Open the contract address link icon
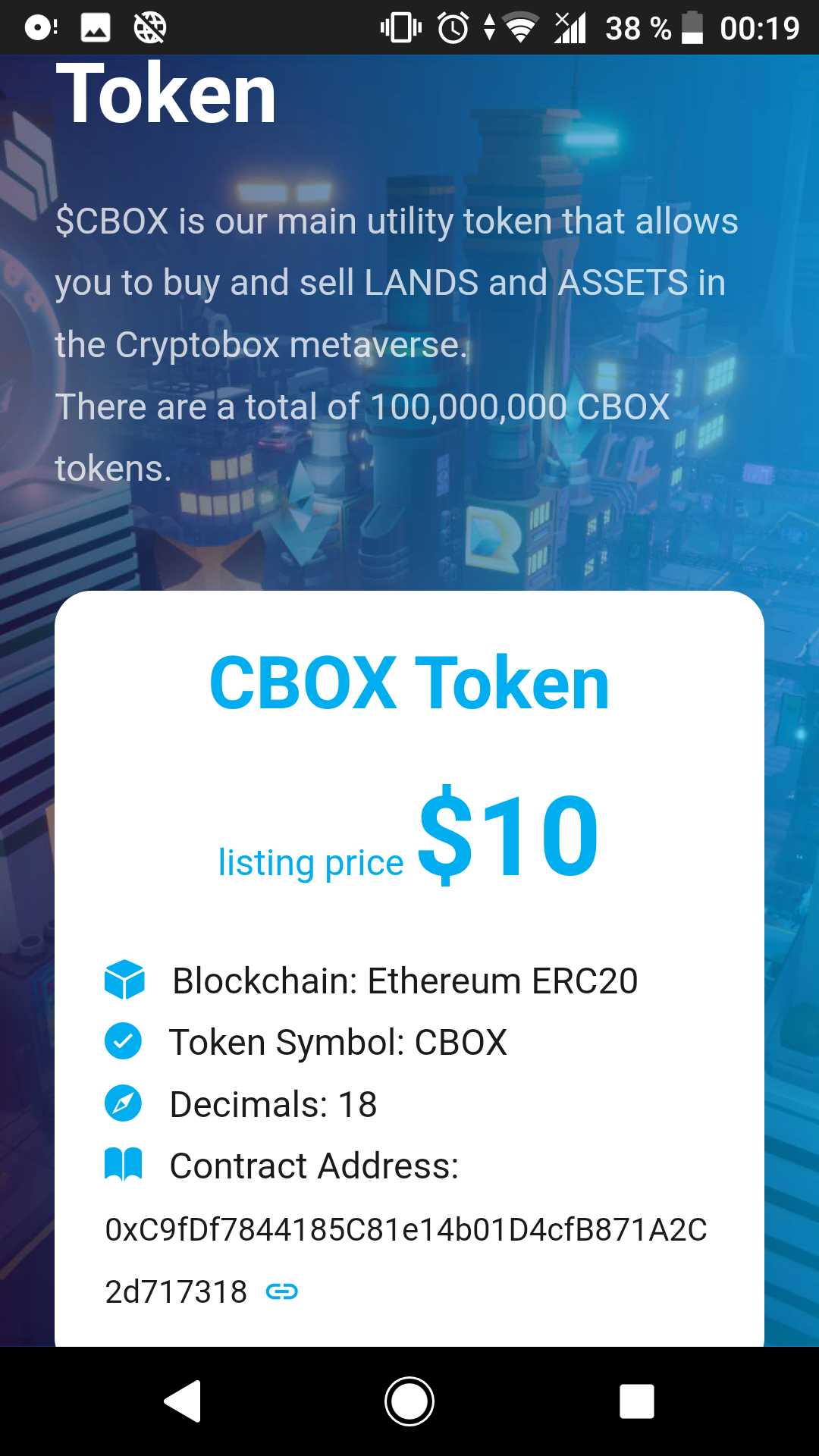 coord(282,1291)
